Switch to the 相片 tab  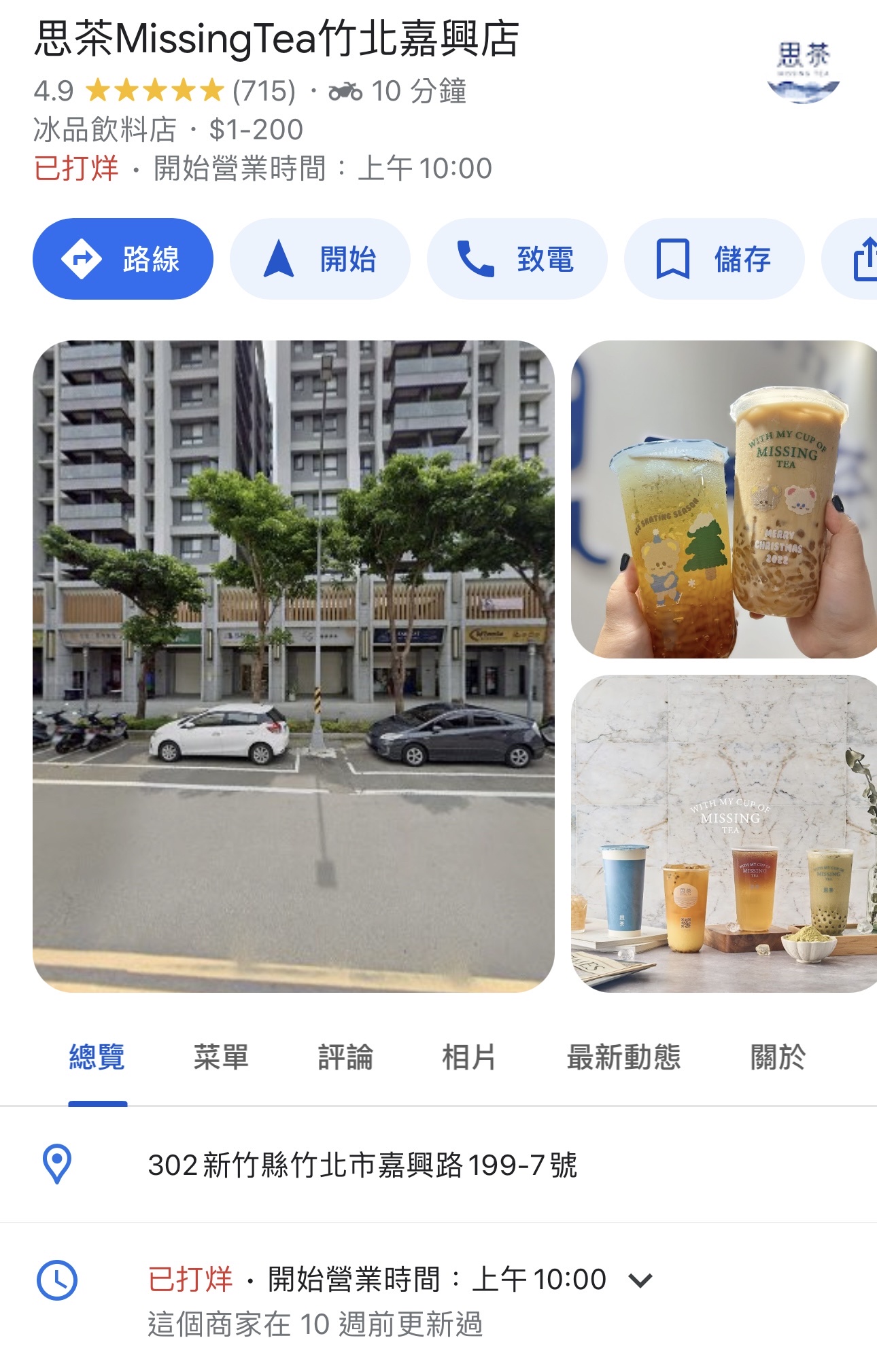[x=469, y=1057]
